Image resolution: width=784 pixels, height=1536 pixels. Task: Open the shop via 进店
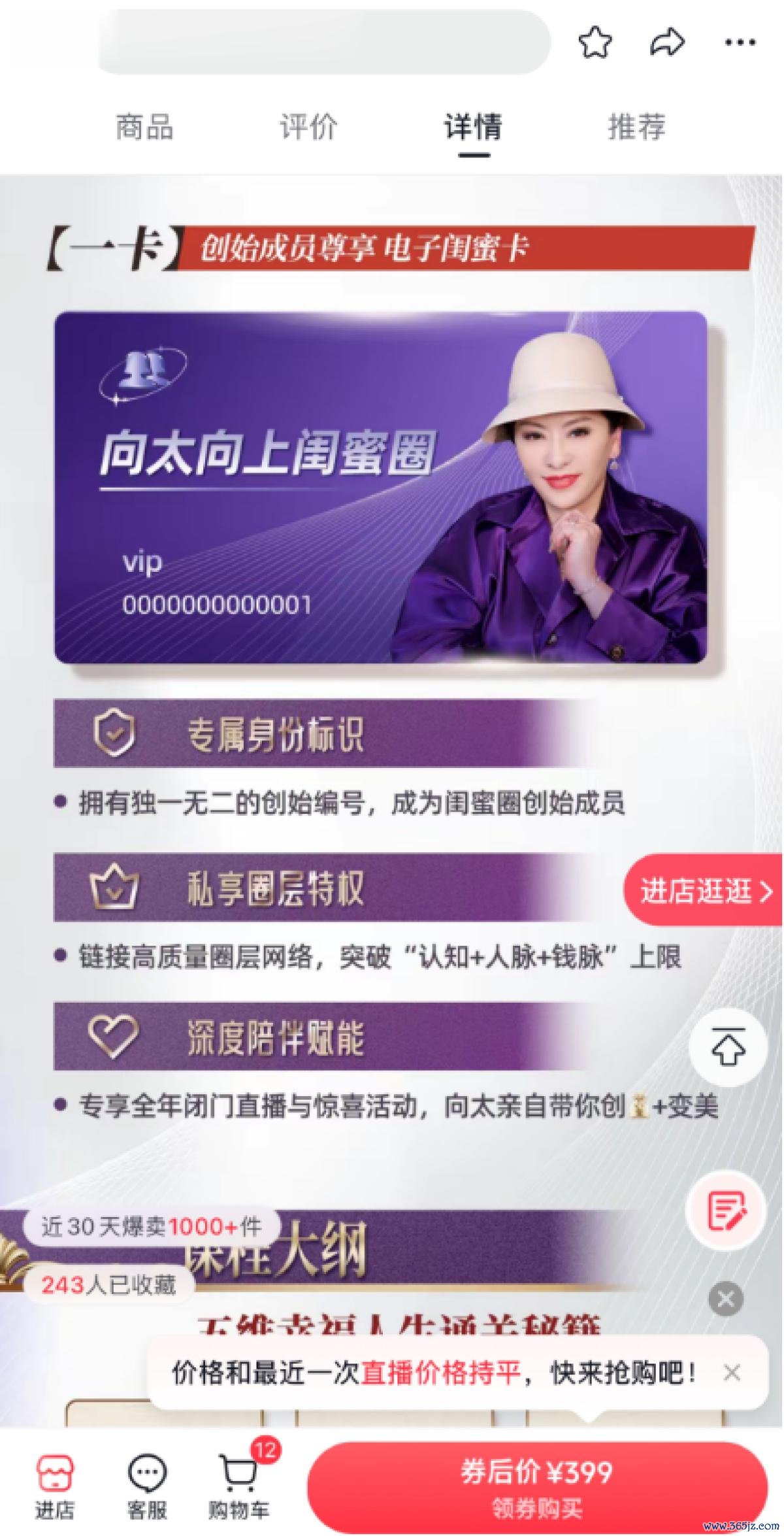[x=55, y=1488]
